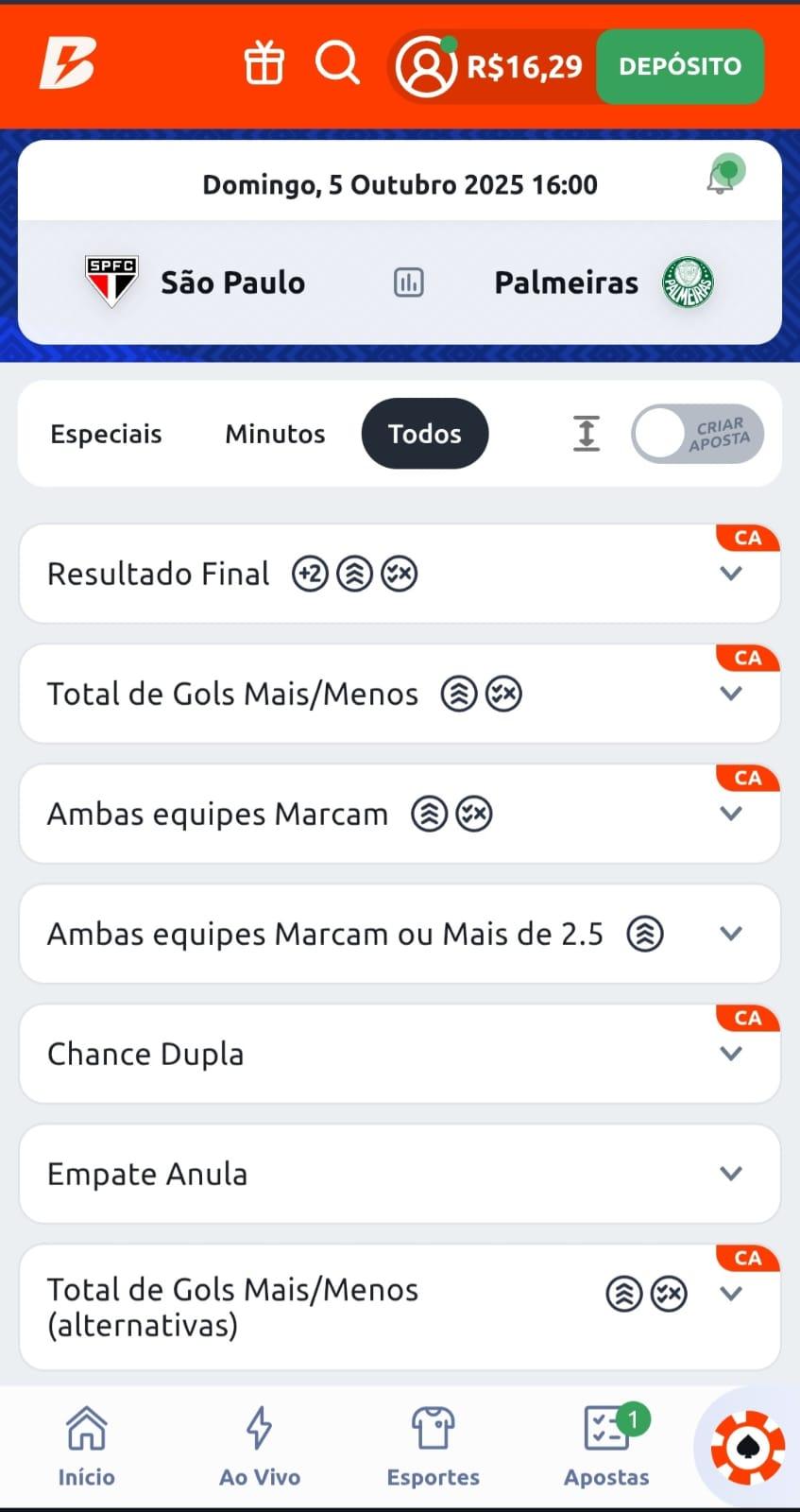Expand the Chance Dupla market
The height and width of the screenshot is (1512, 800).
pos(730,1053)
